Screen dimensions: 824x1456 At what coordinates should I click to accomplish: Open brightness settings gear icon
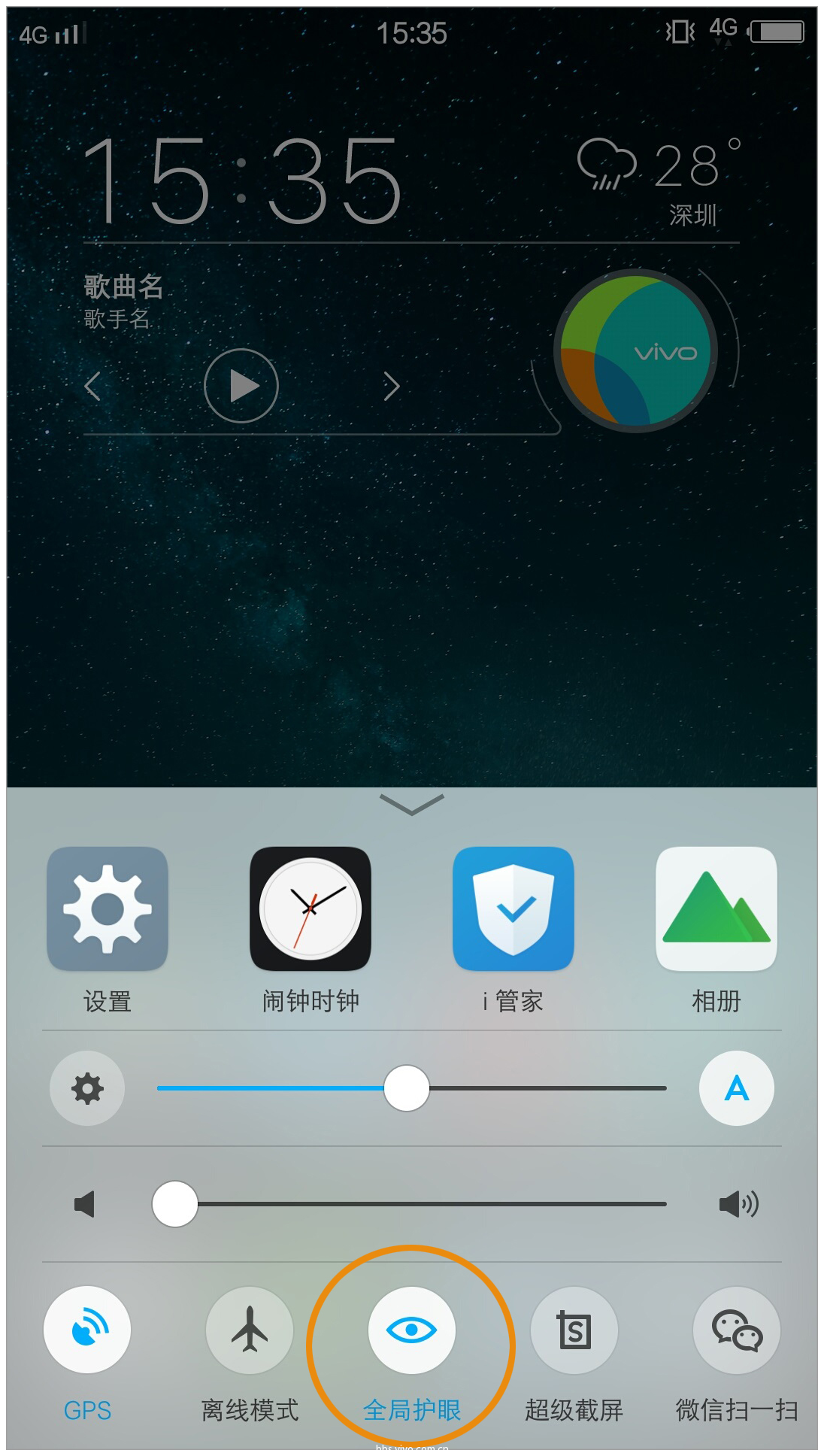[x=87, y=1088]
